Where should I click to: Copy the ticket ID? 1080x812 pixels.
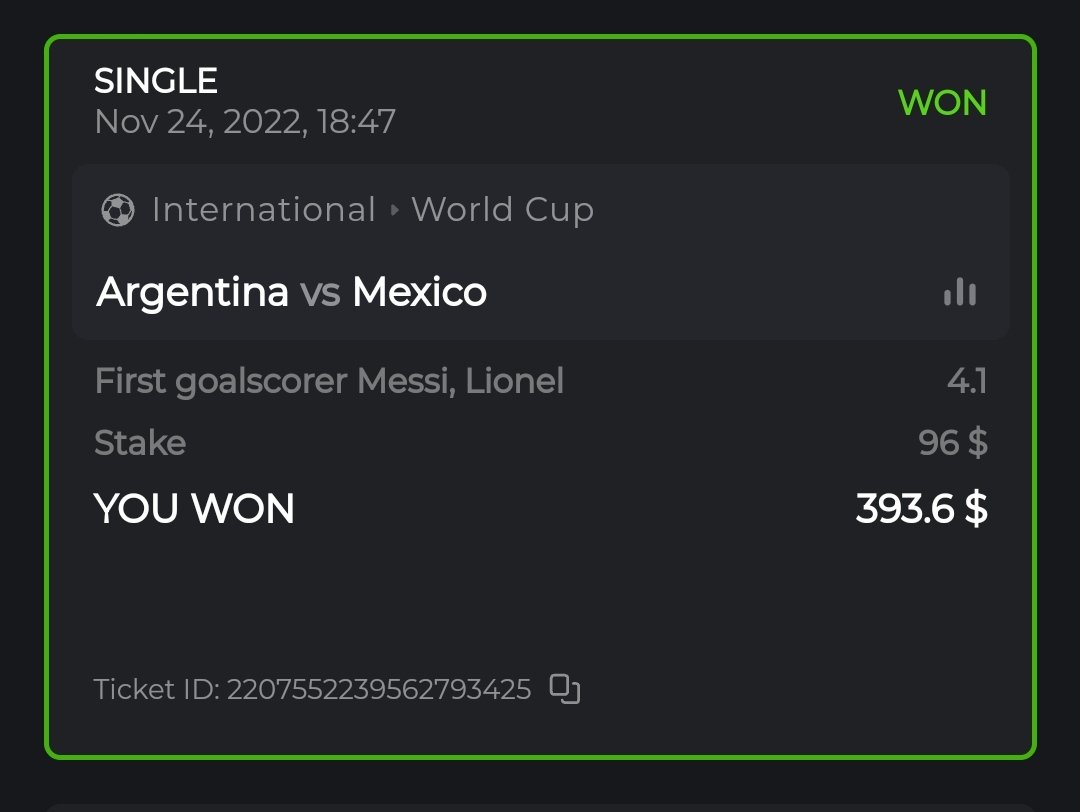tap(565, 689)
